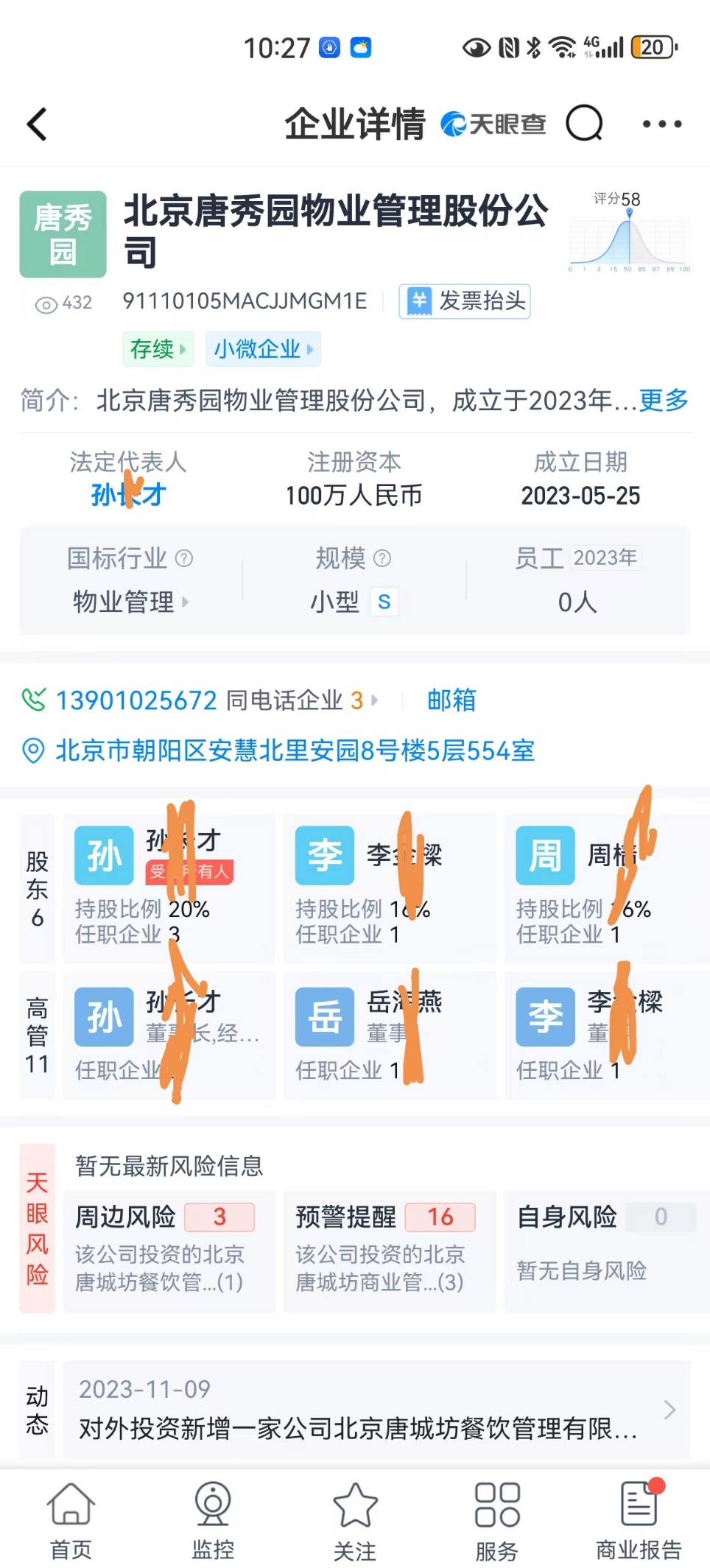710x1568 pixels.
Task: Open the 小微企业 tag
Action: coord(263,348)
